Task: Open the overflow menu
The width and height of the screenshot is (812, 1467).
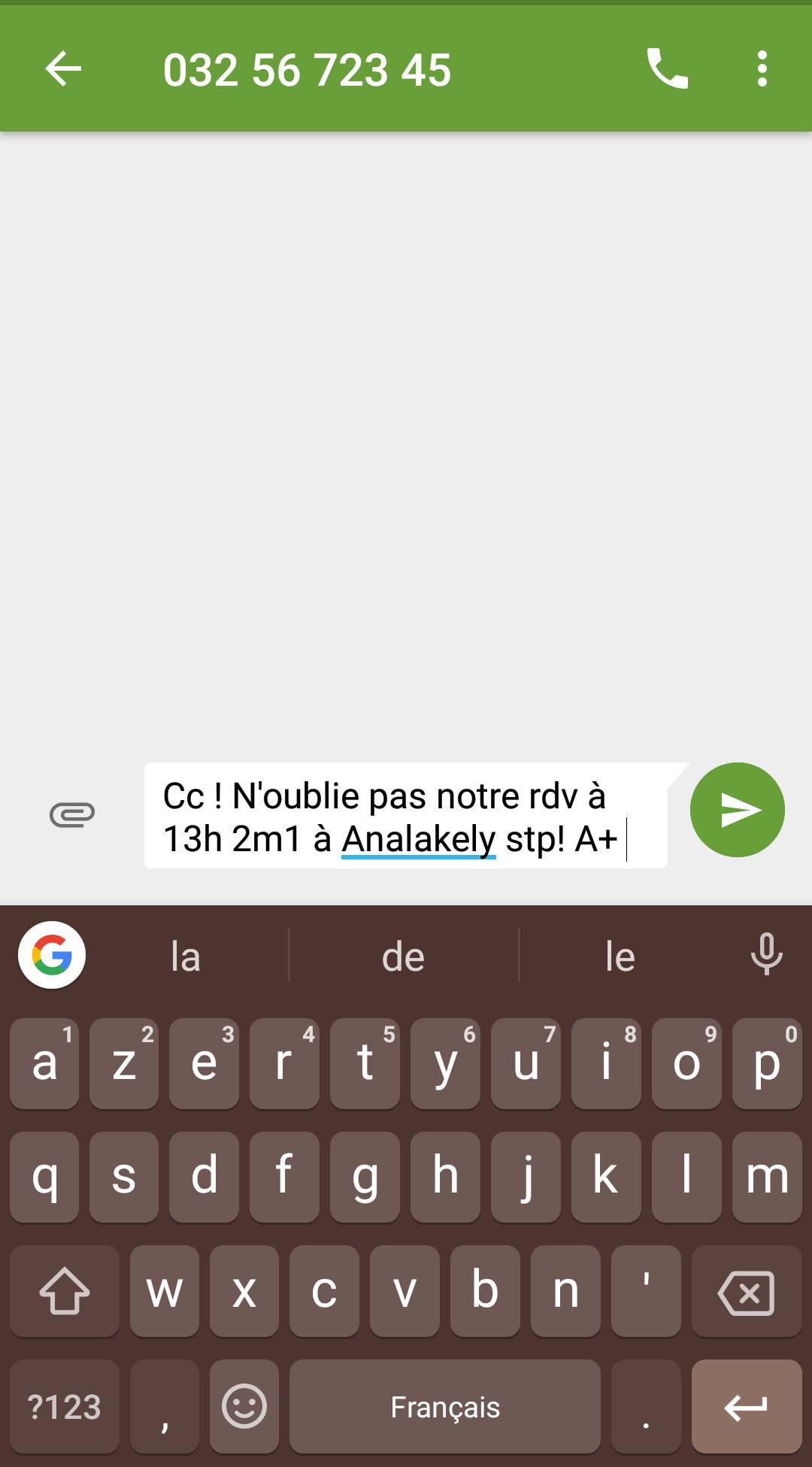Action: 762,69
